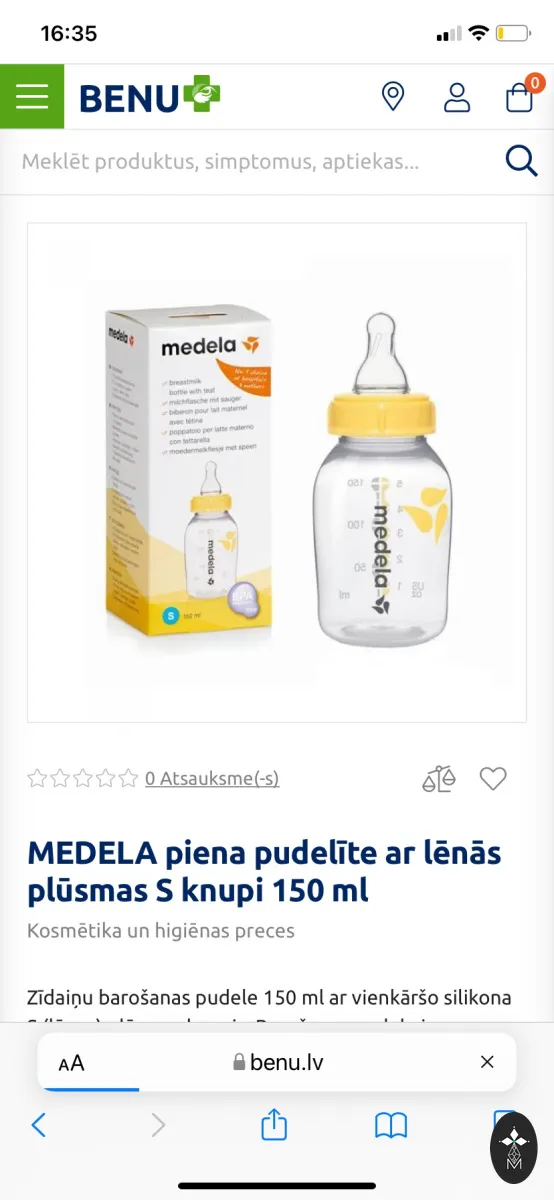
Task: Tap the benu.lv address bar
Action: coord(278,1062)
